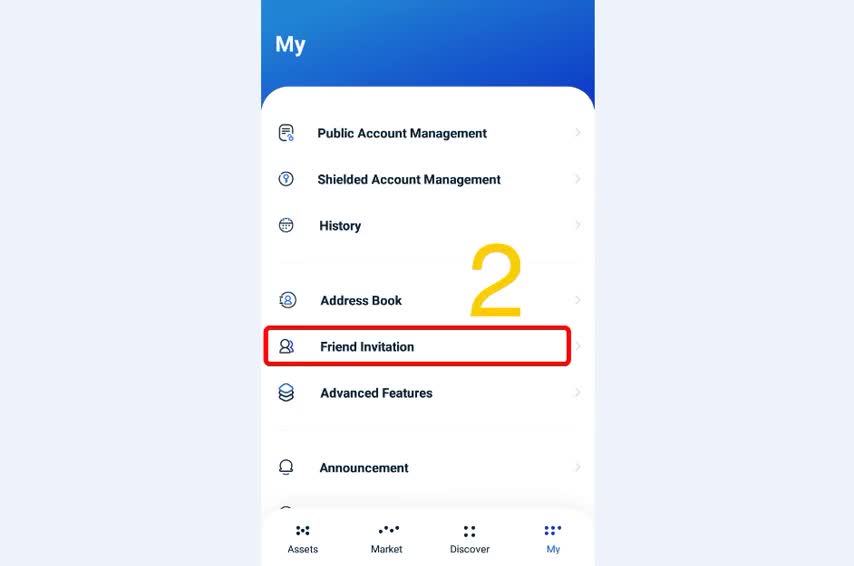Switch to the Market tab

[x=387, y=539]
